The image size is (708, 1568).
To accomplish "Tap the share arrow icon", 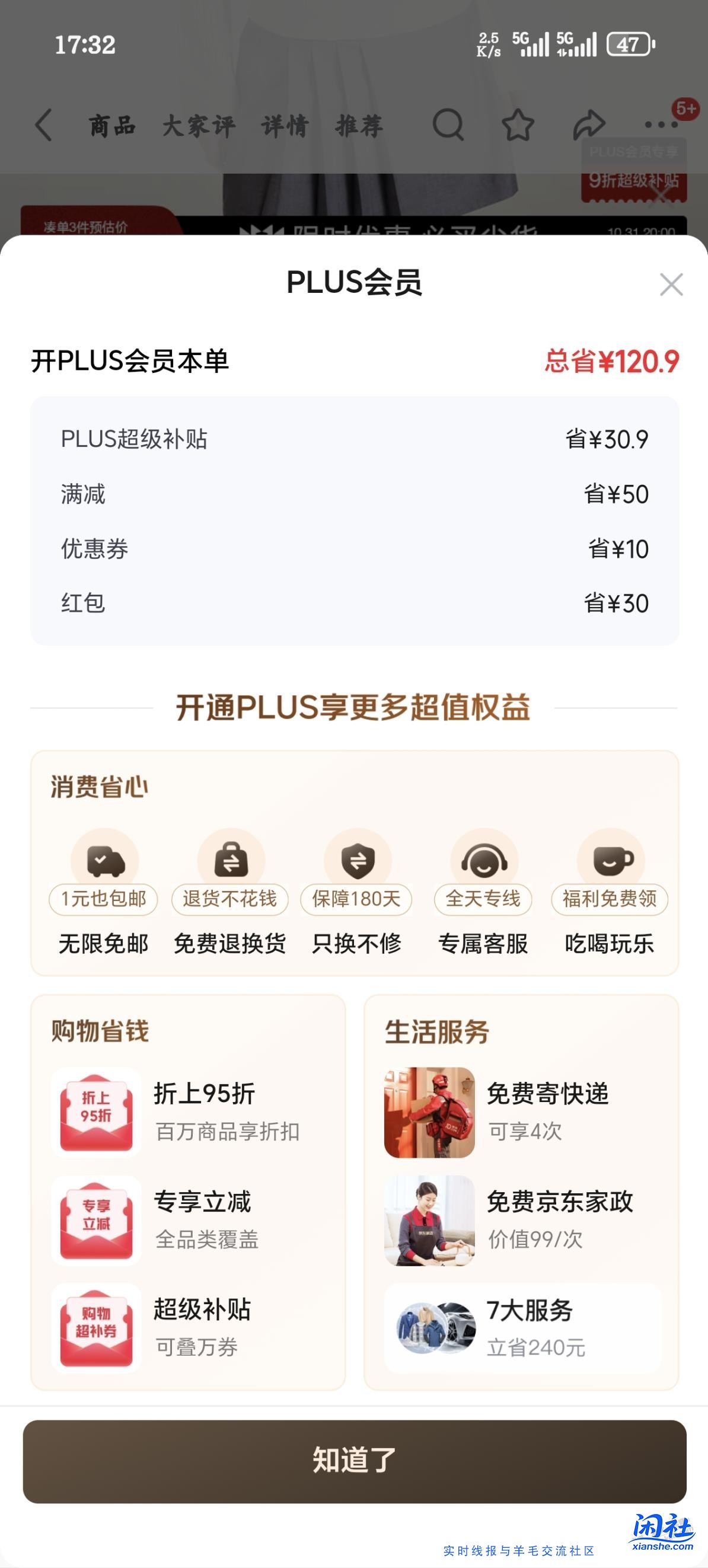I will click(588, 123).
